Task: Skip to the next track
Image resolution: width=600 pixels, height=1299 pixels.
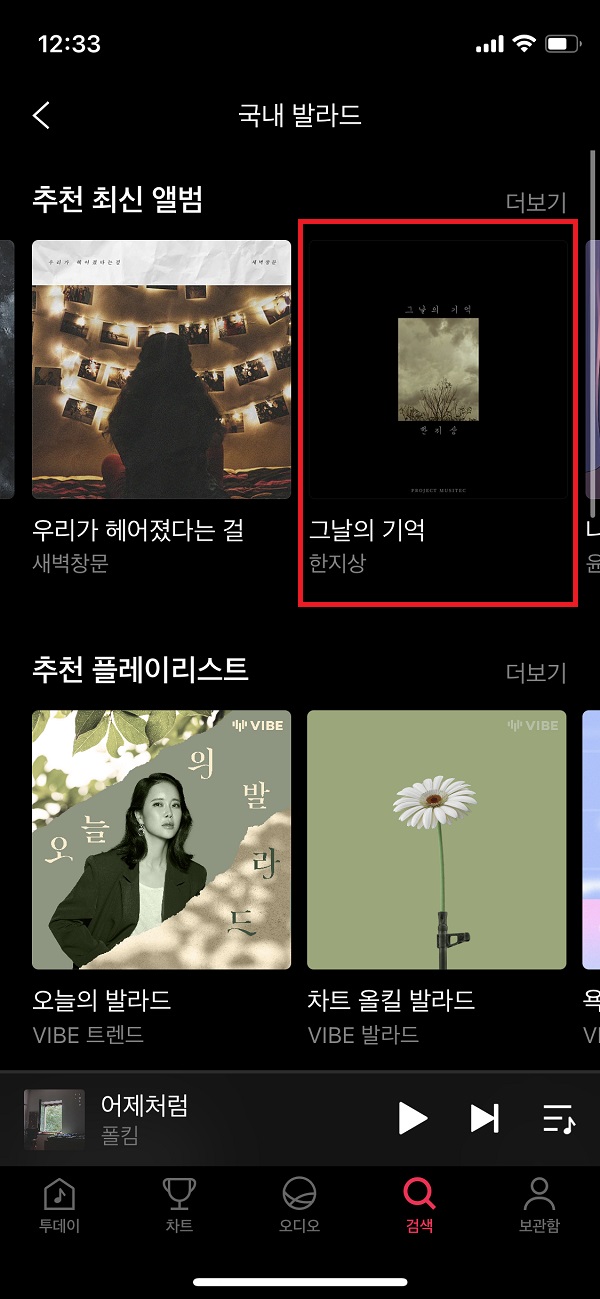Action: [485, 1118]
